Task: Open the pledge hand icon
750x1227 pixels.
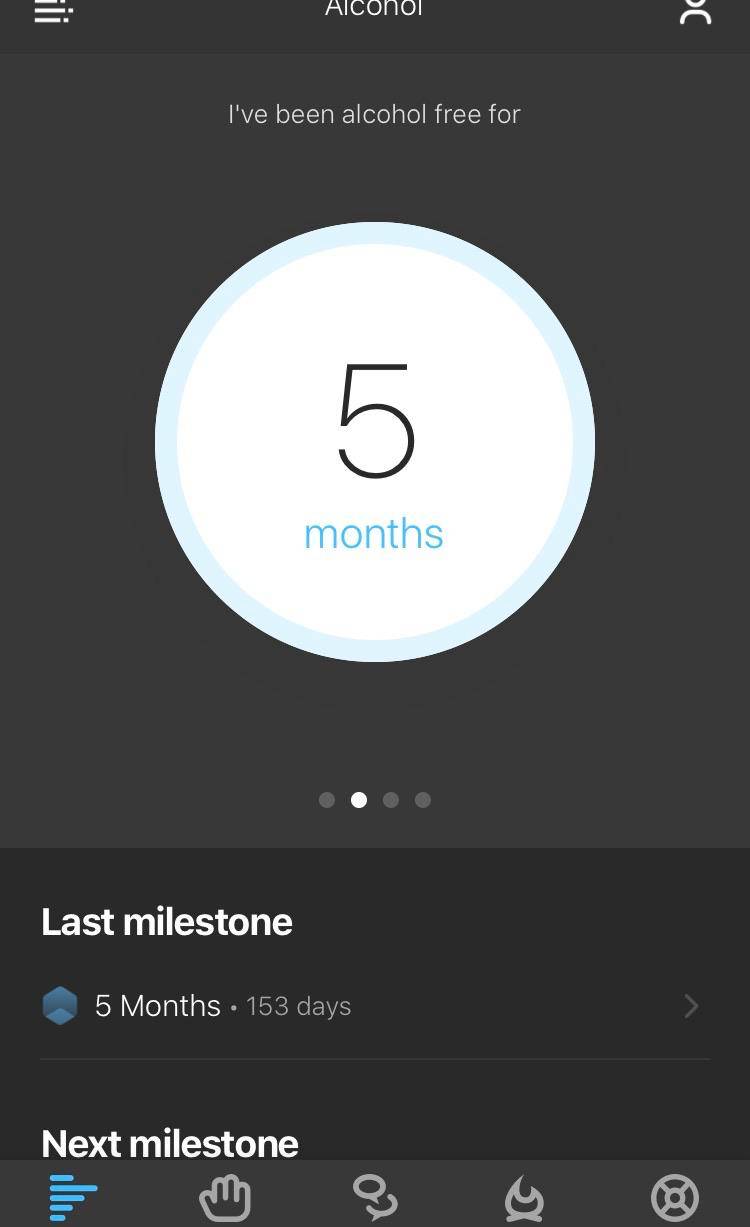Action: tap(224, 1196)
